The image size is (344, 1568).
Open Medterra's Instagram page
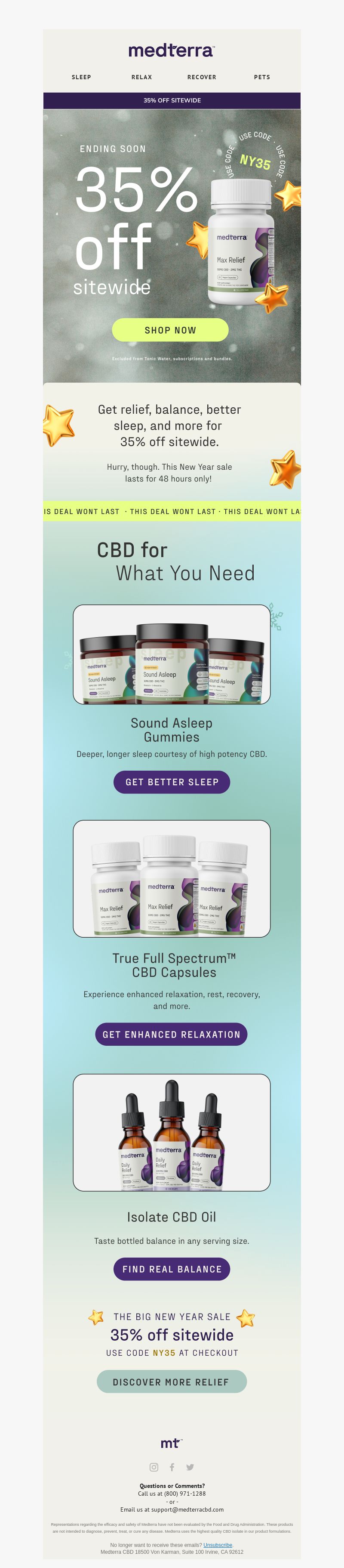point(154,1467)
